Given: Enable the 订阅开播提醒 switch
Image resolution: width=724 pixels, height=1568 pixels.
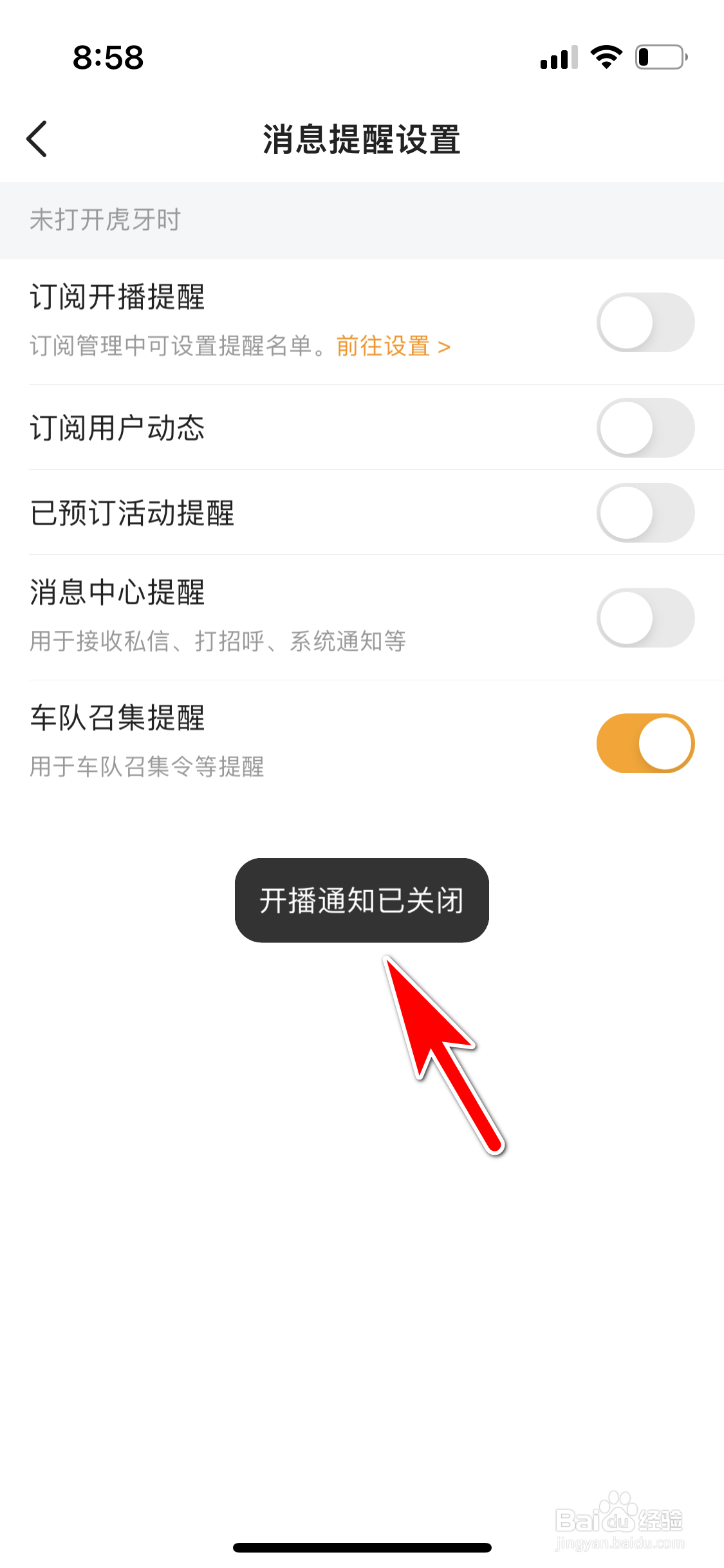Looking at the screenshot, I should point(645,322).
